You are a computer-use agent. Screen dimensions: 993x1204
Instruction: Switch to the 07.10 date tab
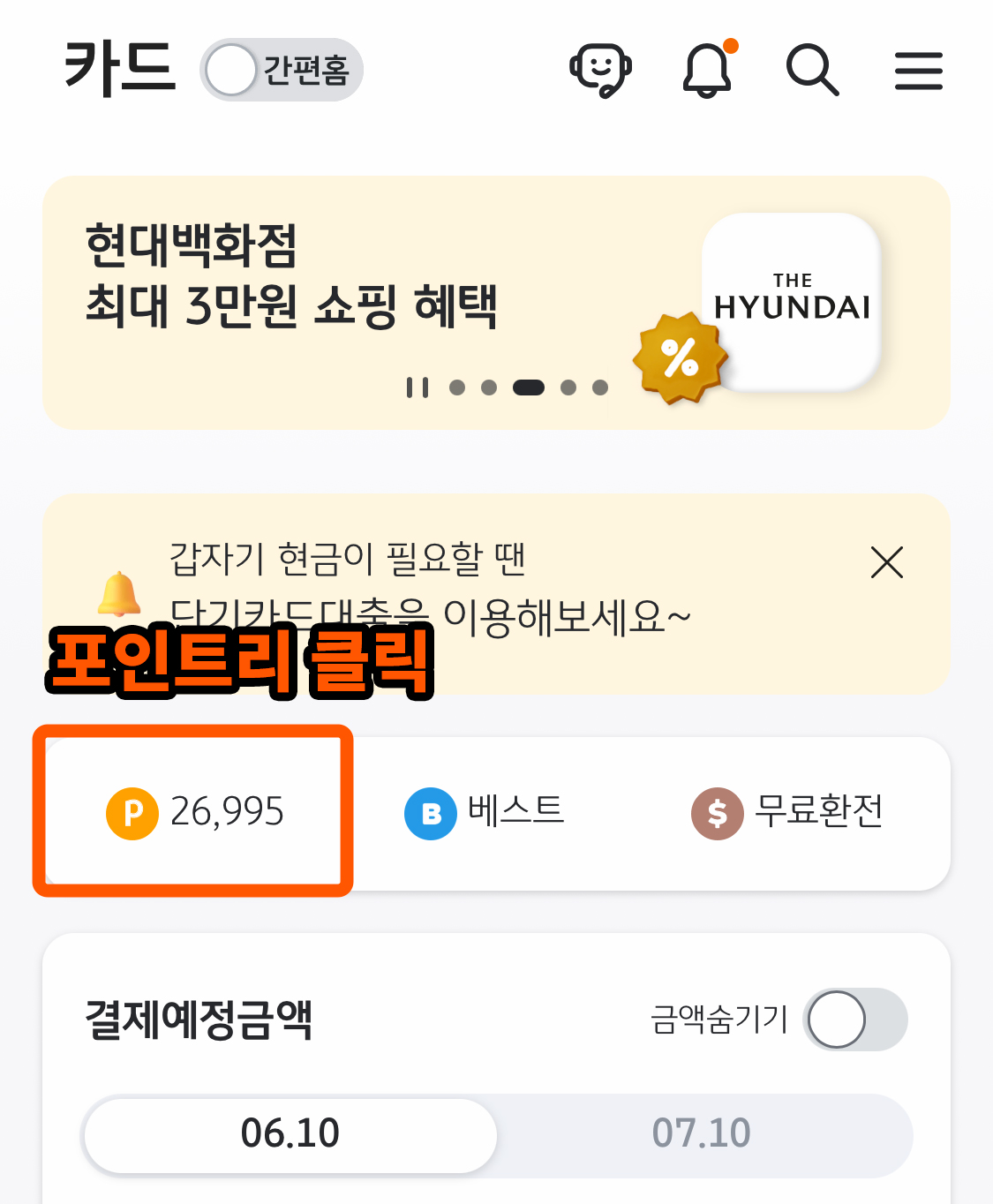(703, 1136)
